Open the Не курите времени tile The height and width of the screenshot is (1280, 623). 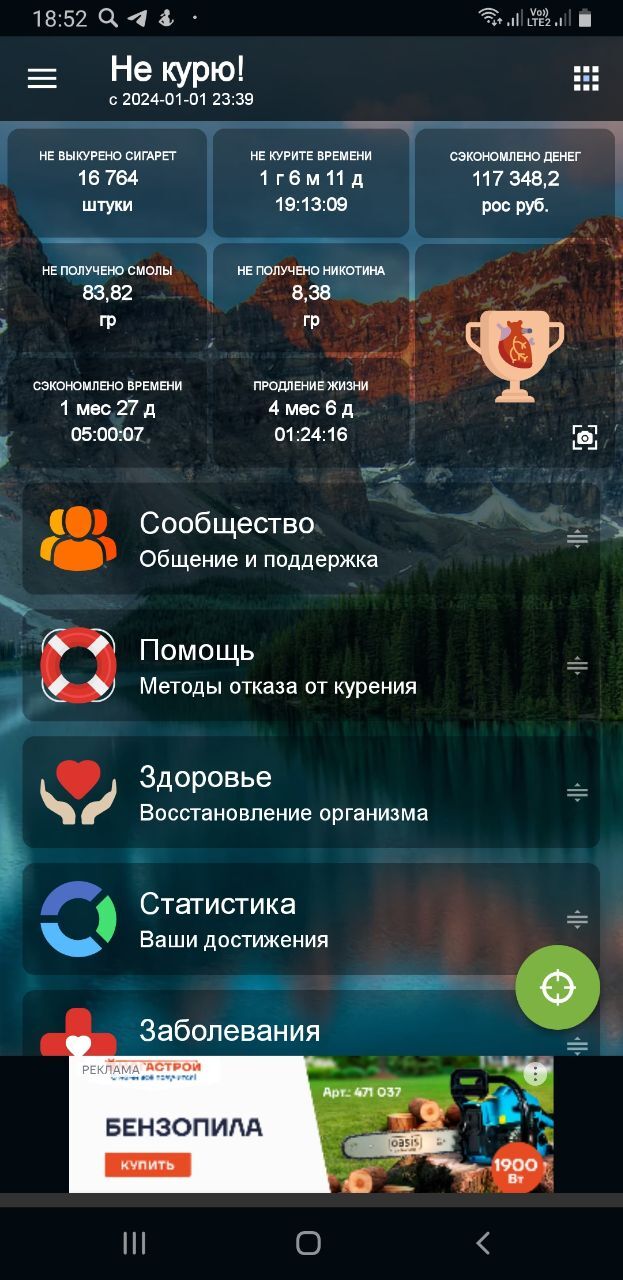click(x=311, y=182)
